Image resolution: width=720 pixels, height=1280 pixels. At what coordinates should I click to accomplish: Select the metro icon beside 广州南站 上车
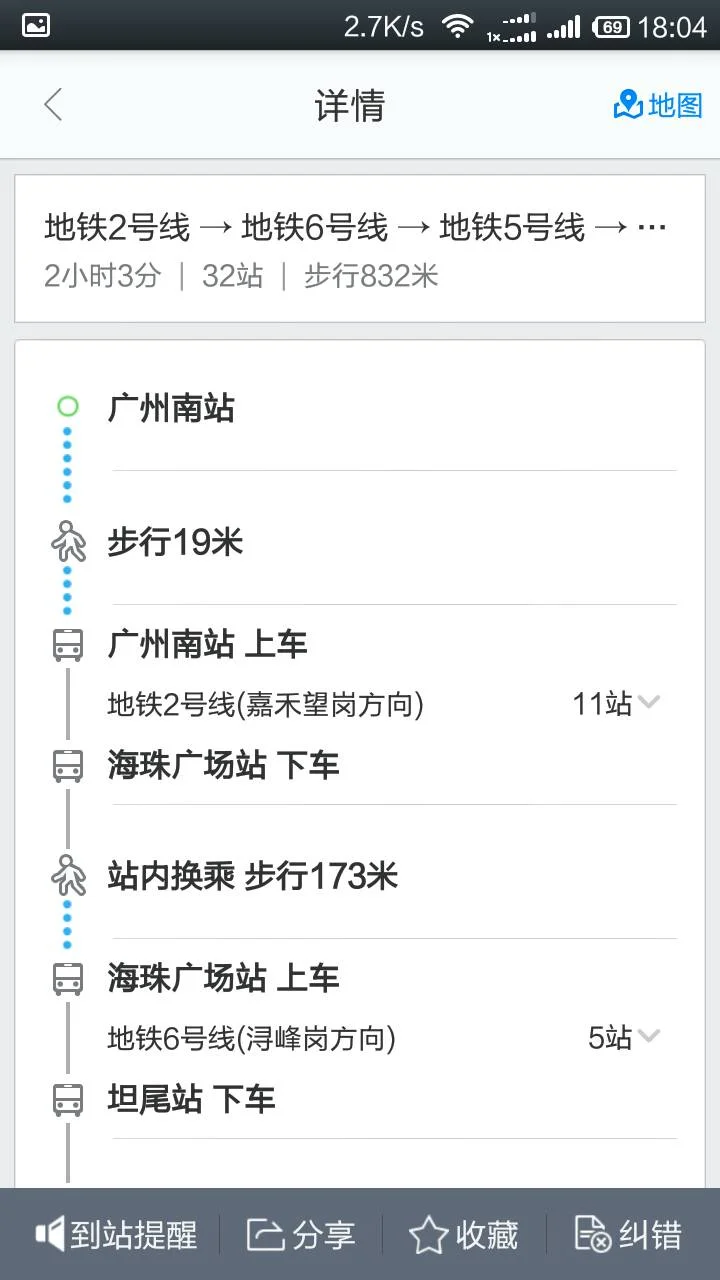coord(66,644)
